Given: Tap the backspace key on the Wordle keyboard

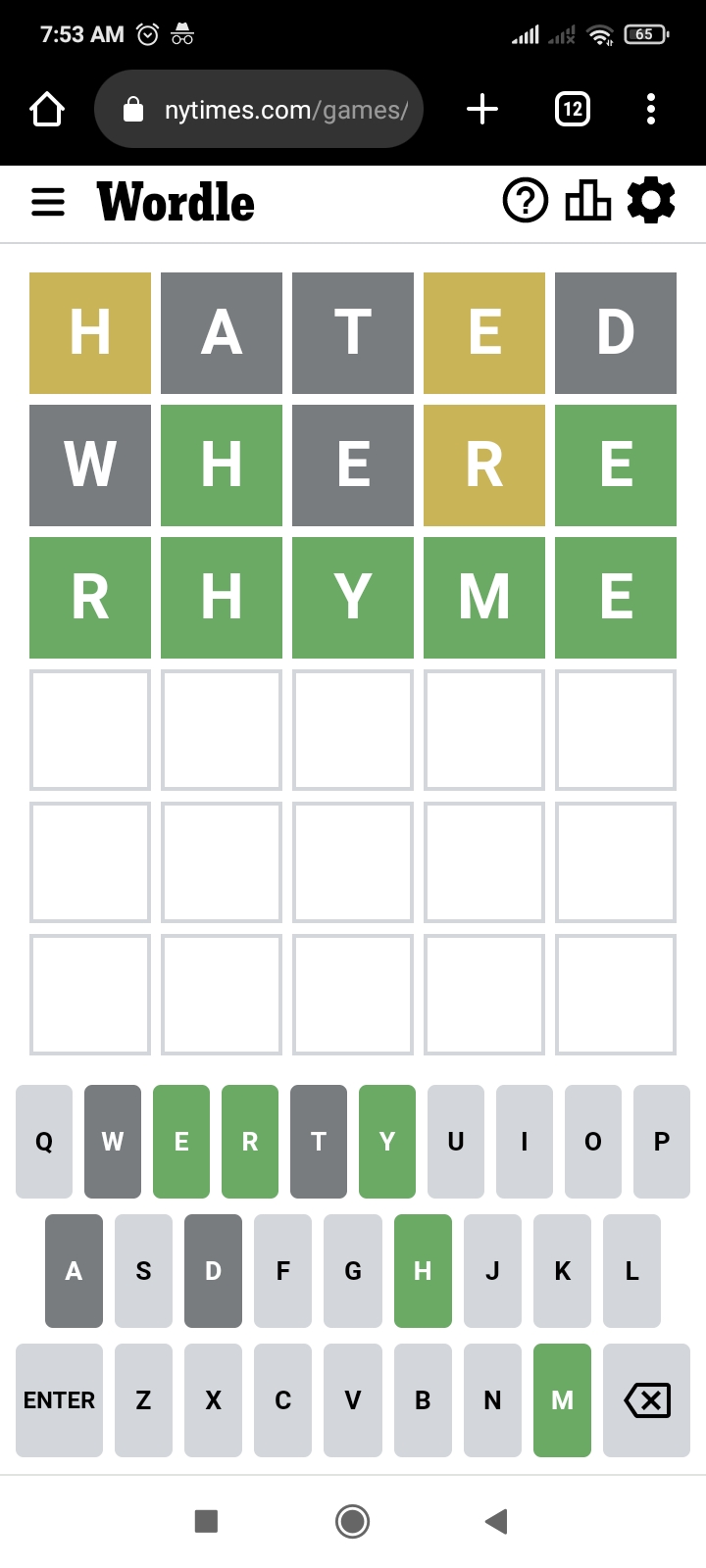Looking at the screenshot, I should (647, 1400).
